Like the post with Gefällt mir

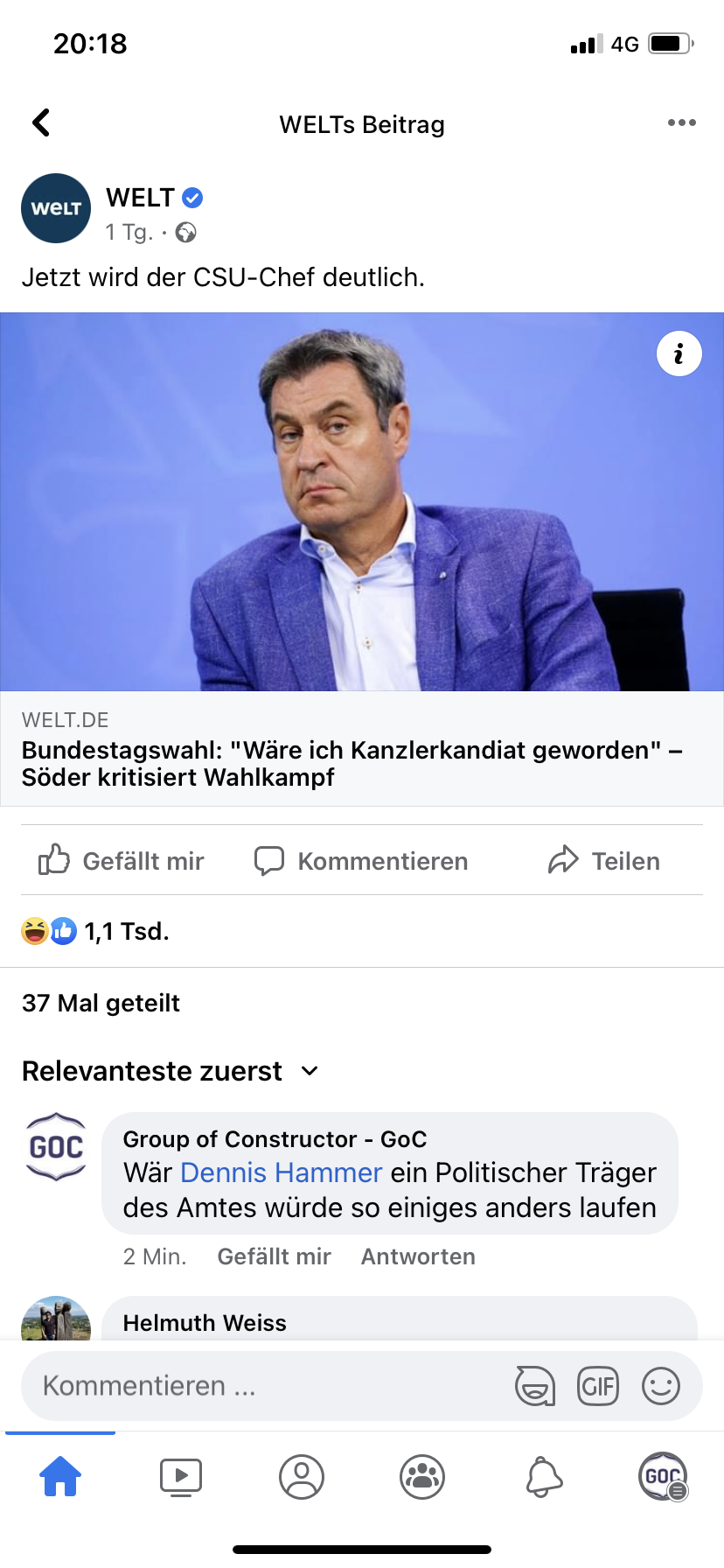(121, 861)
